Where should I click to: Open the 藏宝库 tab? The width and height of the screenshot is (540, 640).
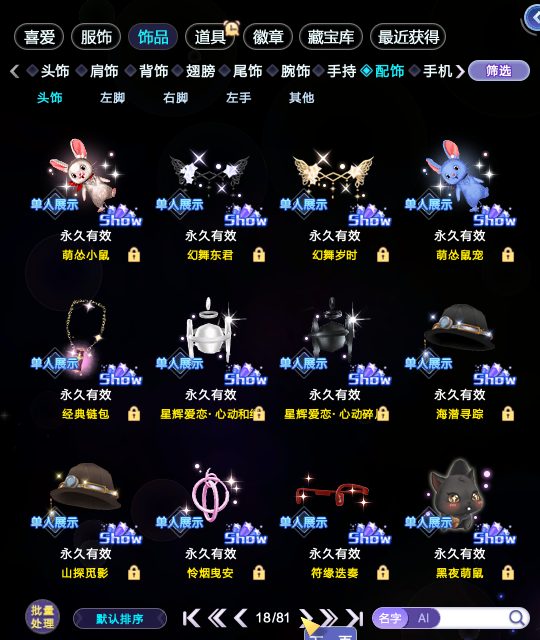pyautogui.click(x=331, y=37)
